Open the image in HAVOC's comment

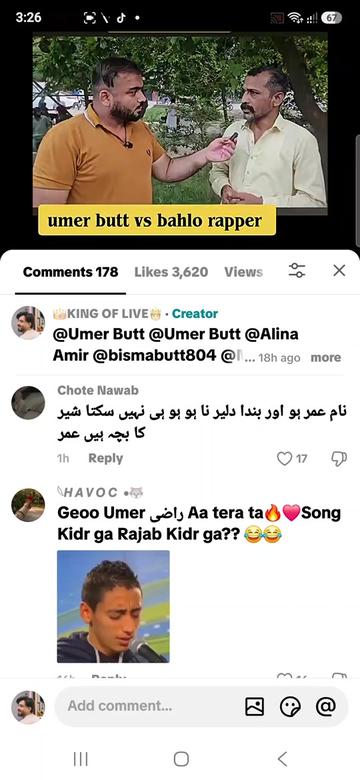click(x=113, y=606)
